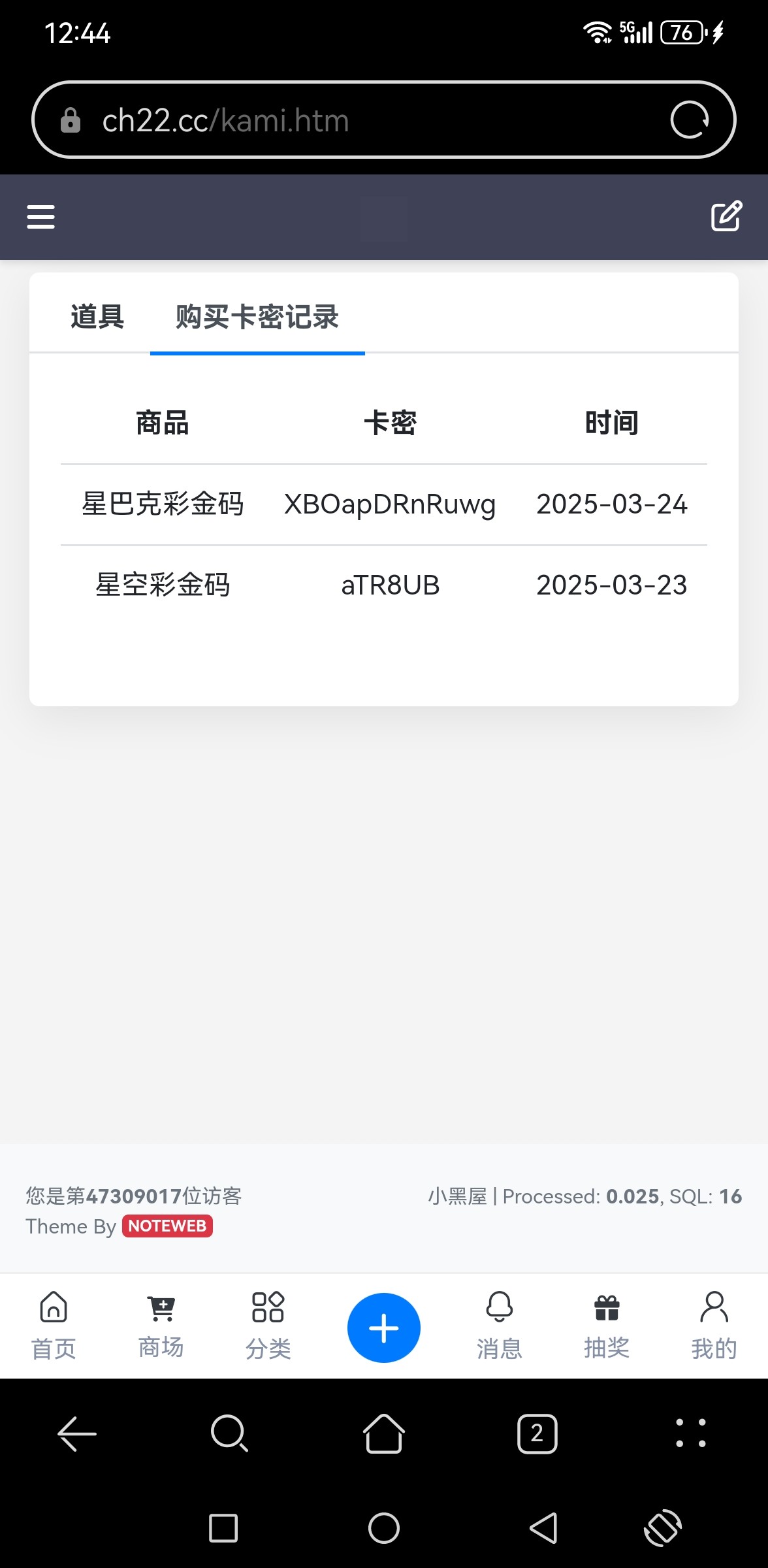Open the 抽奖 lottery section

pos(607,1326)
